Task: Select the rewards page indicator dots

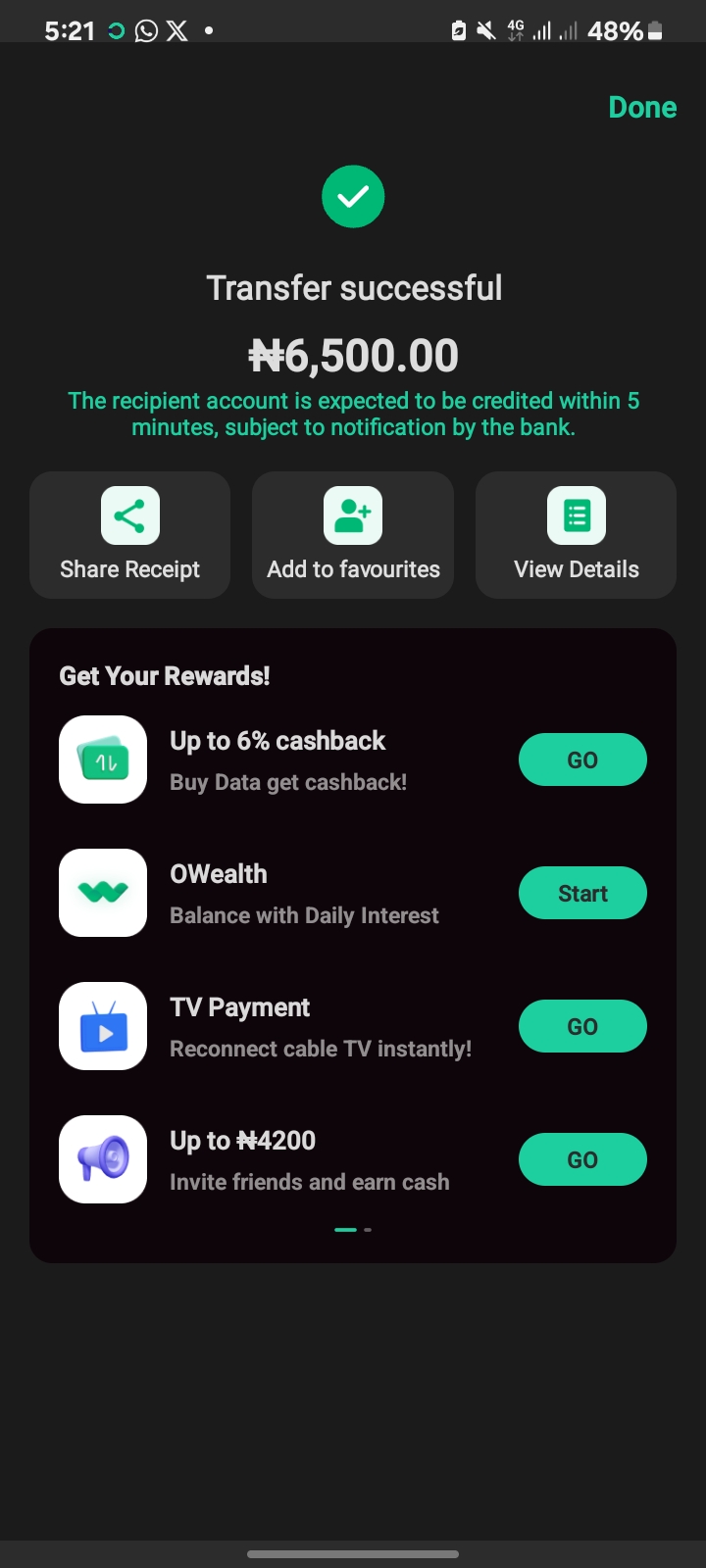Action: click(x=353, y=1229)
